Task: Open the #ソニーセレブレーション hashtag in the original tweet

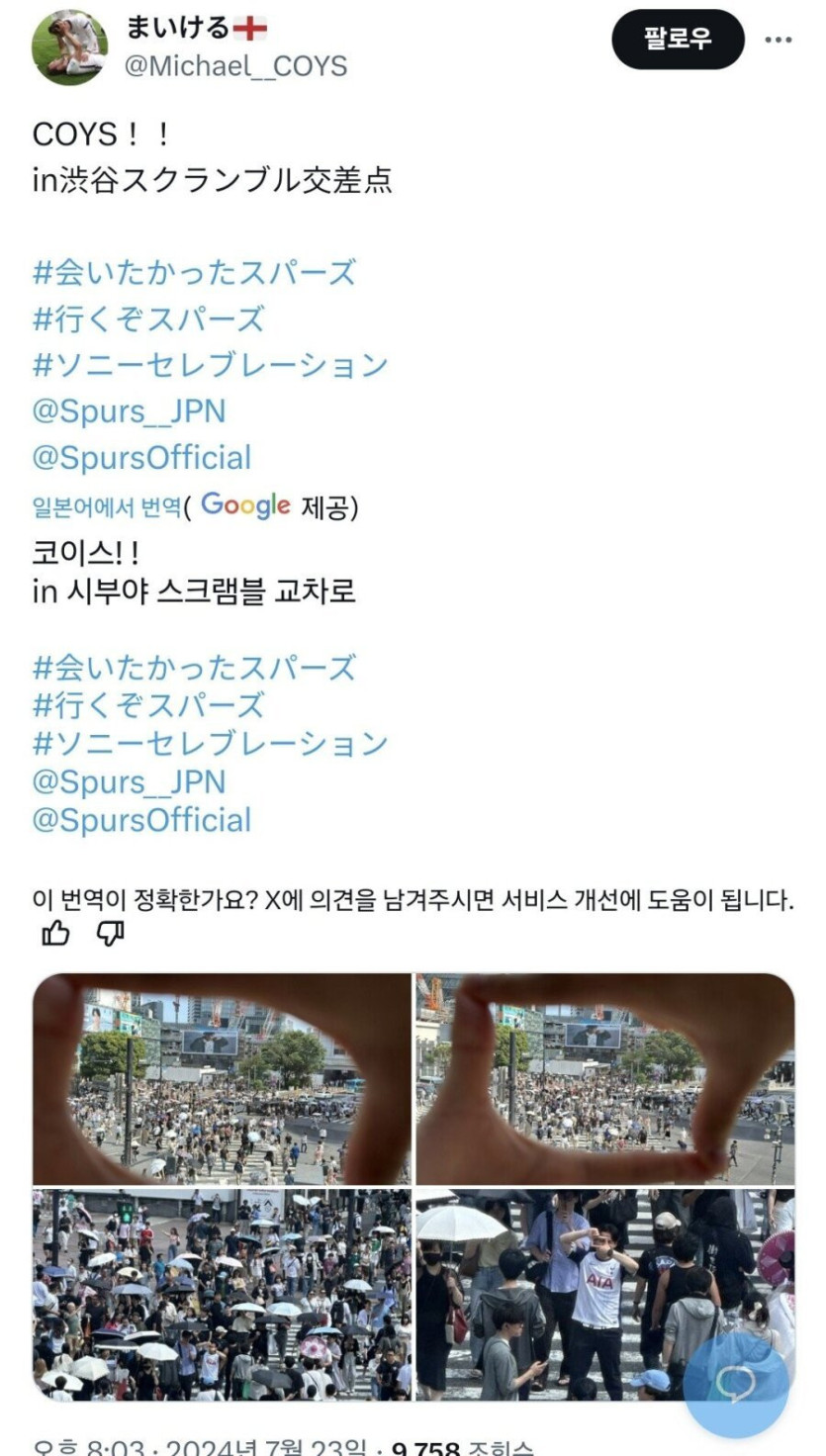Action: [x=210, y=365]
